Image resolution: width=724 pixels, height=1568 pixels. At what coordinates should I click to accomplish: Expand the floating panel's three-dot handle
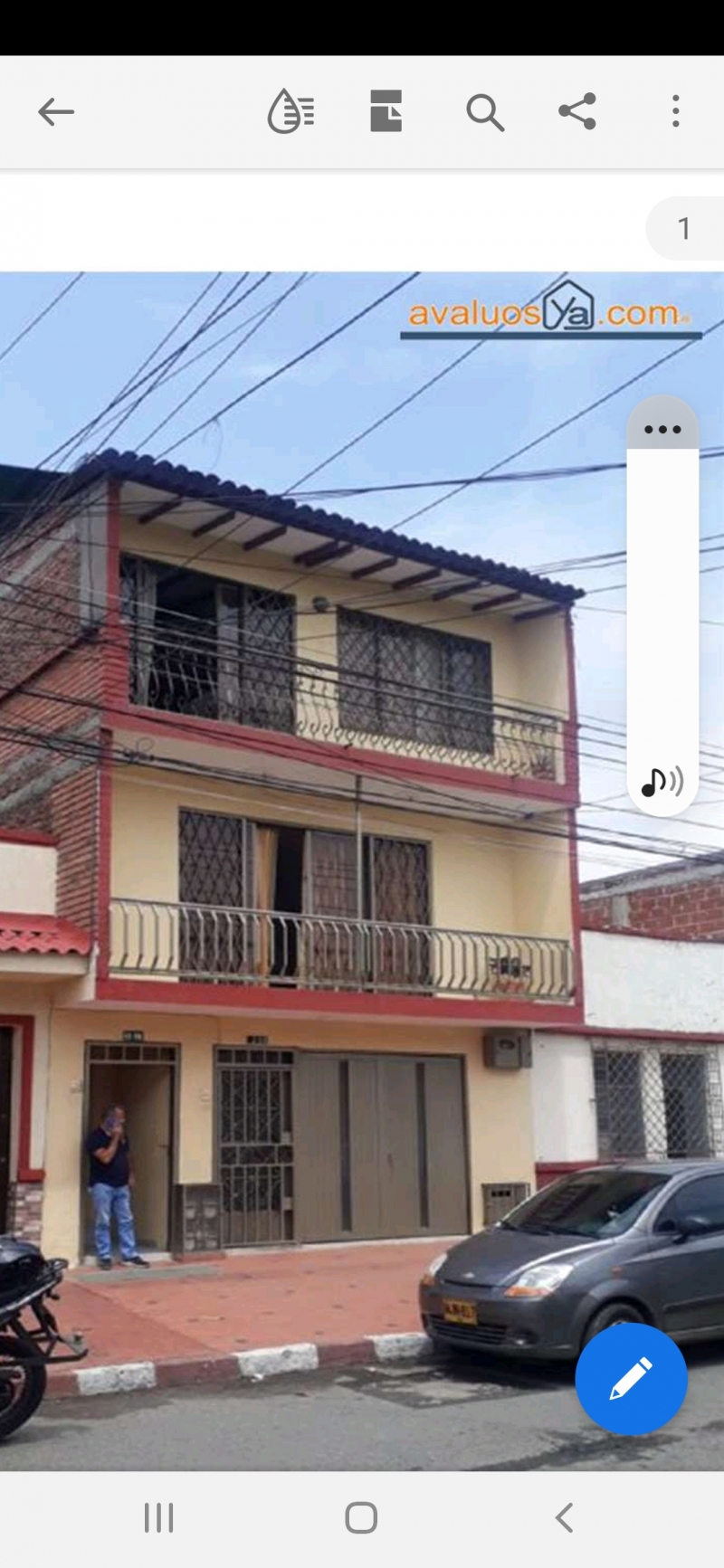[662, 429]
